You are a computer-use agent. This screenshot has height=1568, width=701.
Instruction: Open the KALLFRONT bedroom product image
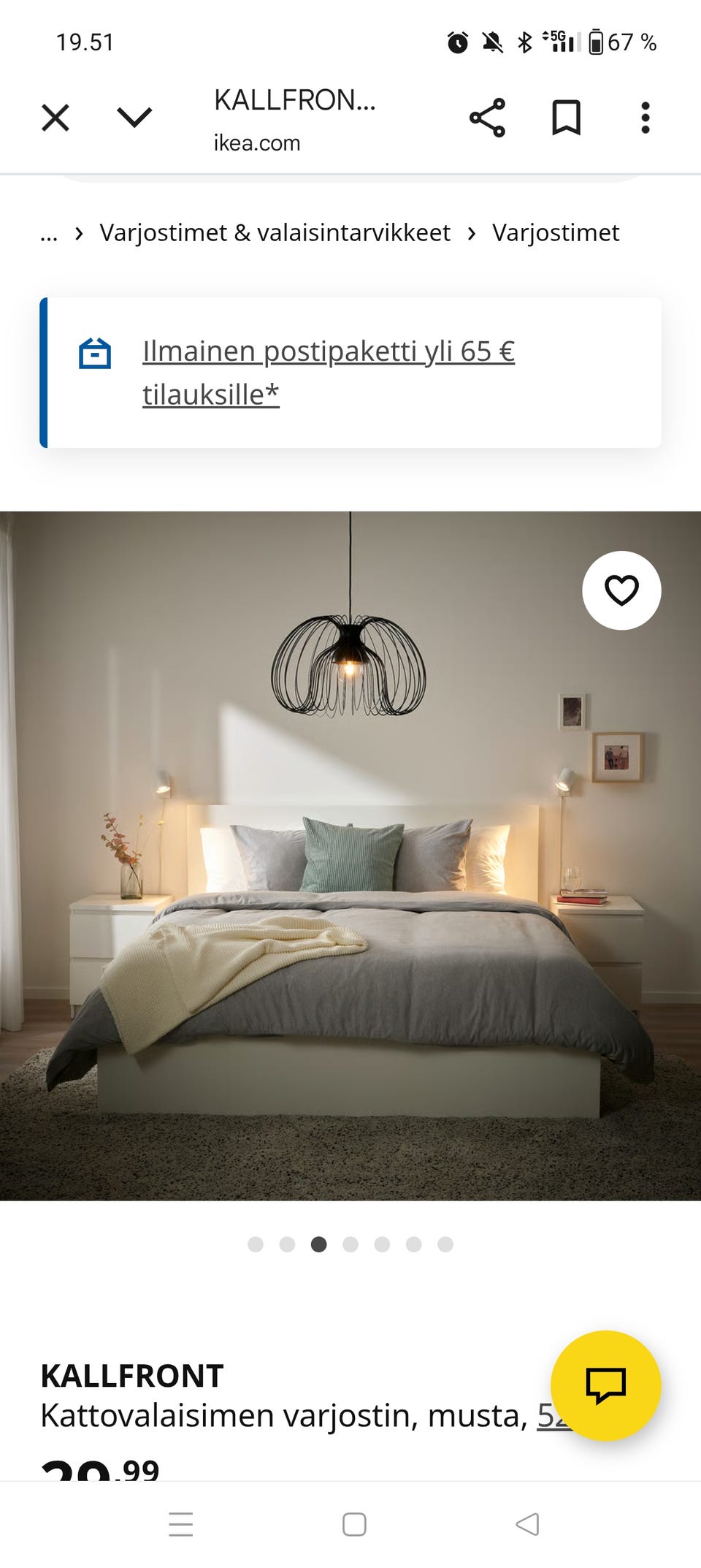pos(350,856)
